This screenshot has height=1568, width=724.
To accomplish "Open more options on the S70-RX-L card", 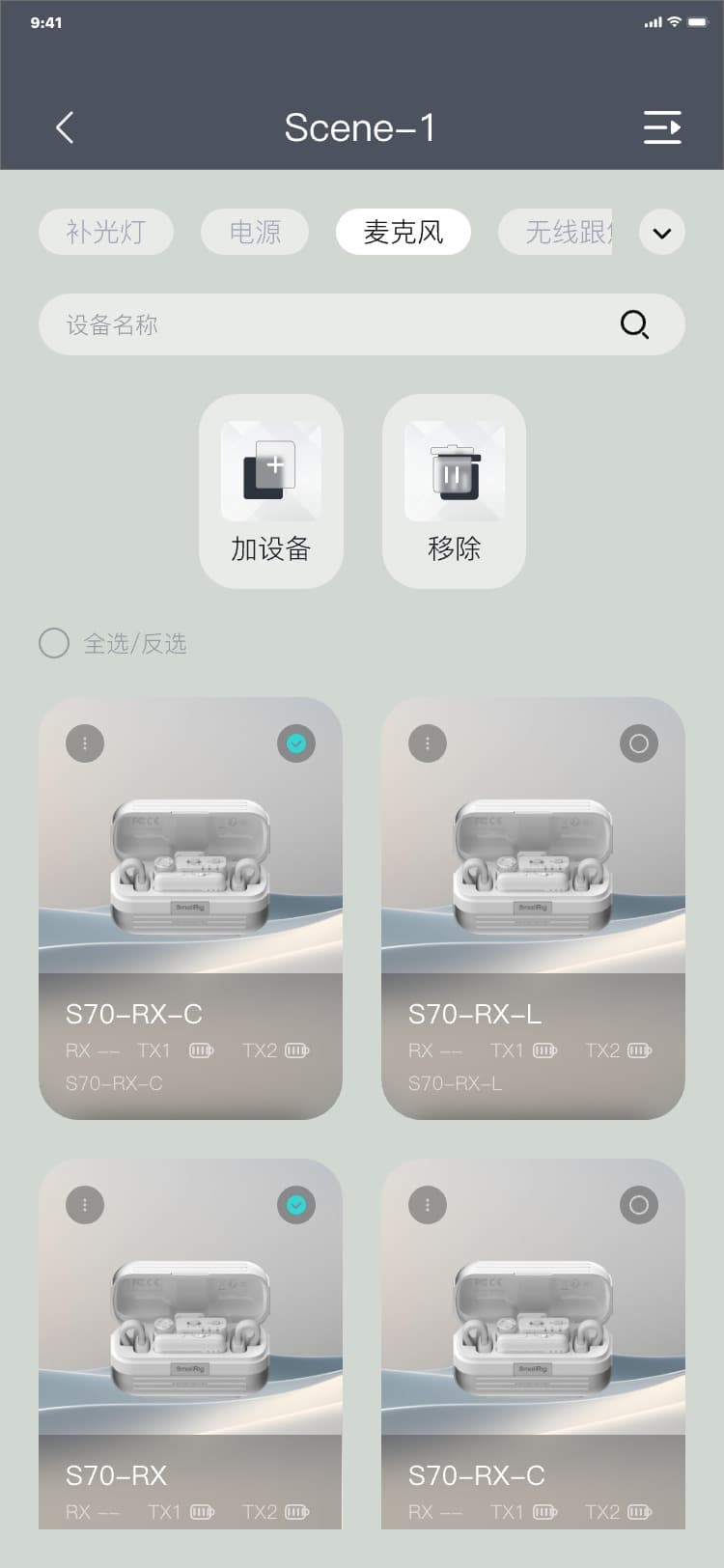I will click(x=428, y=743).
